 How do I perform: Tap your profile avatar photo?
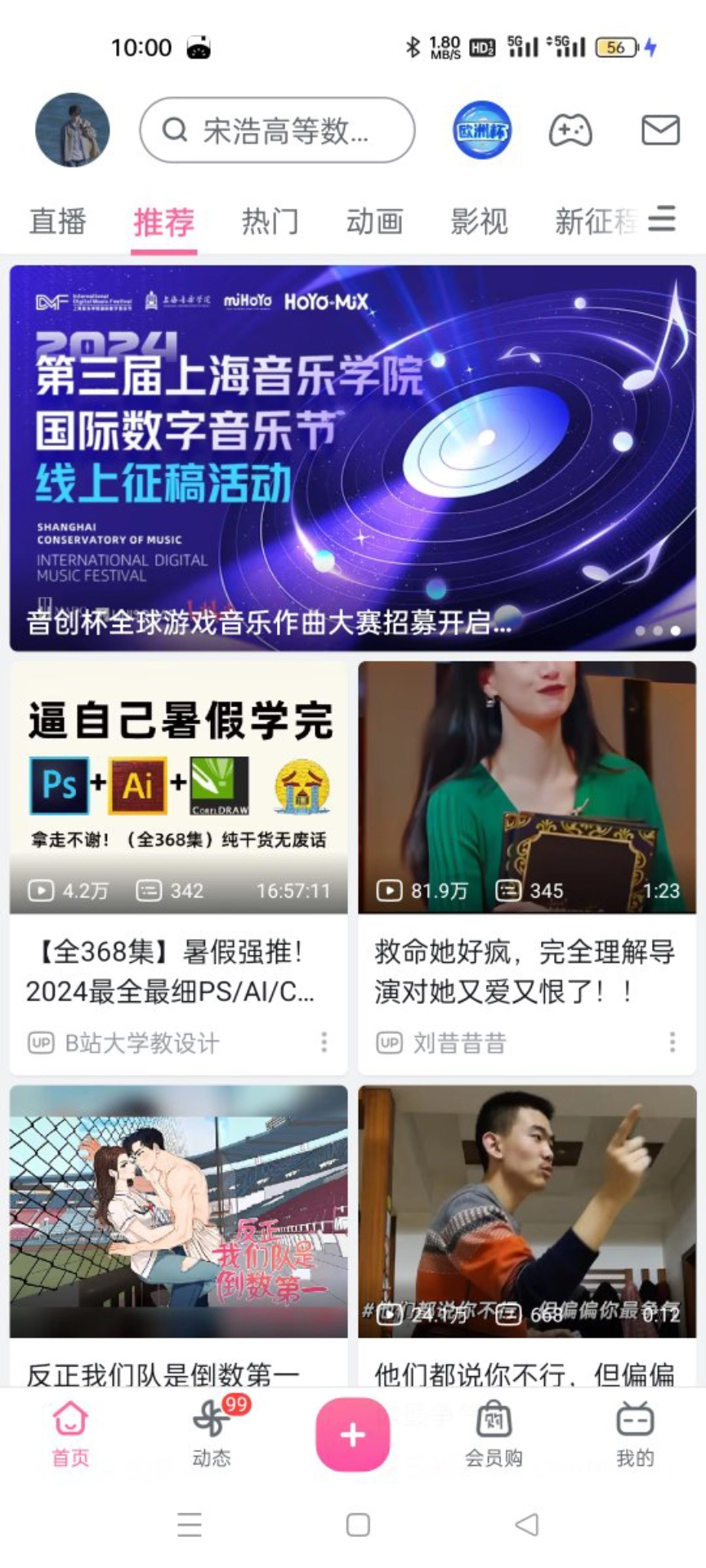[x=71, y=129]
